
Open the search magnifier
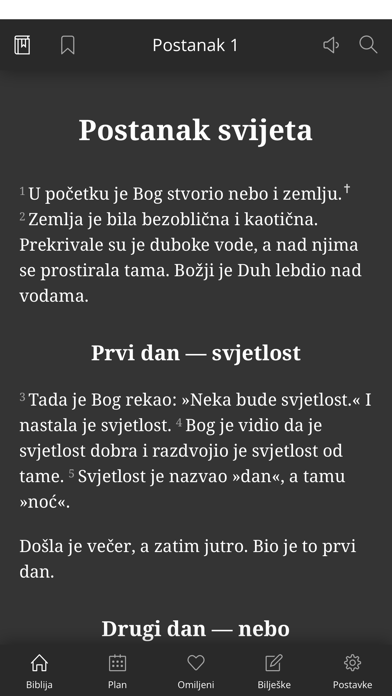368,45
